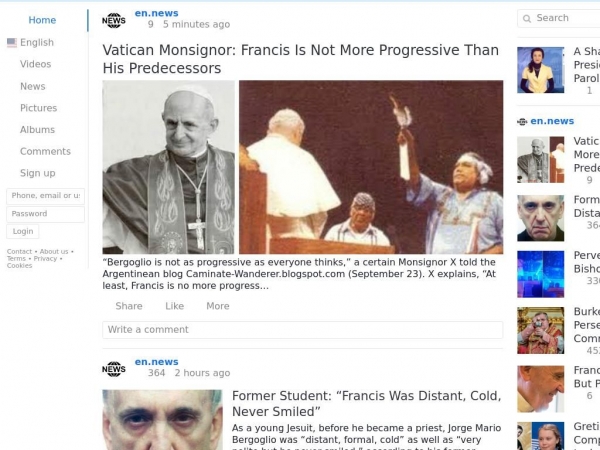600x450 pixels.
Task: Open the Videos section
Action: tap(35, 64)
